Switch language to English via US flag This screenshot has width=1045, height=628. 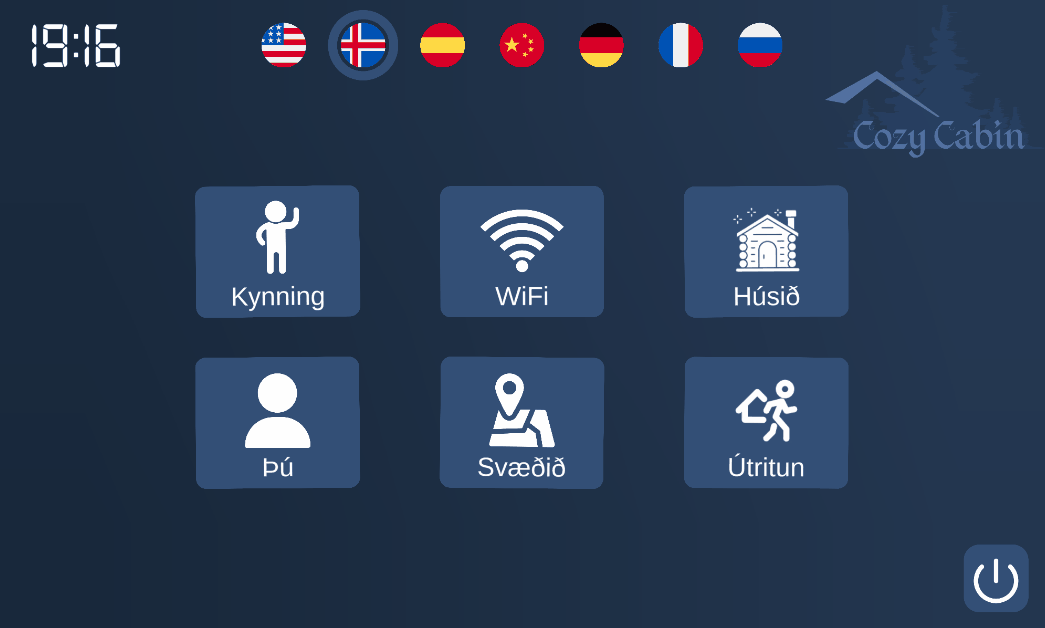pyautogui.click(x=283, y=45)
